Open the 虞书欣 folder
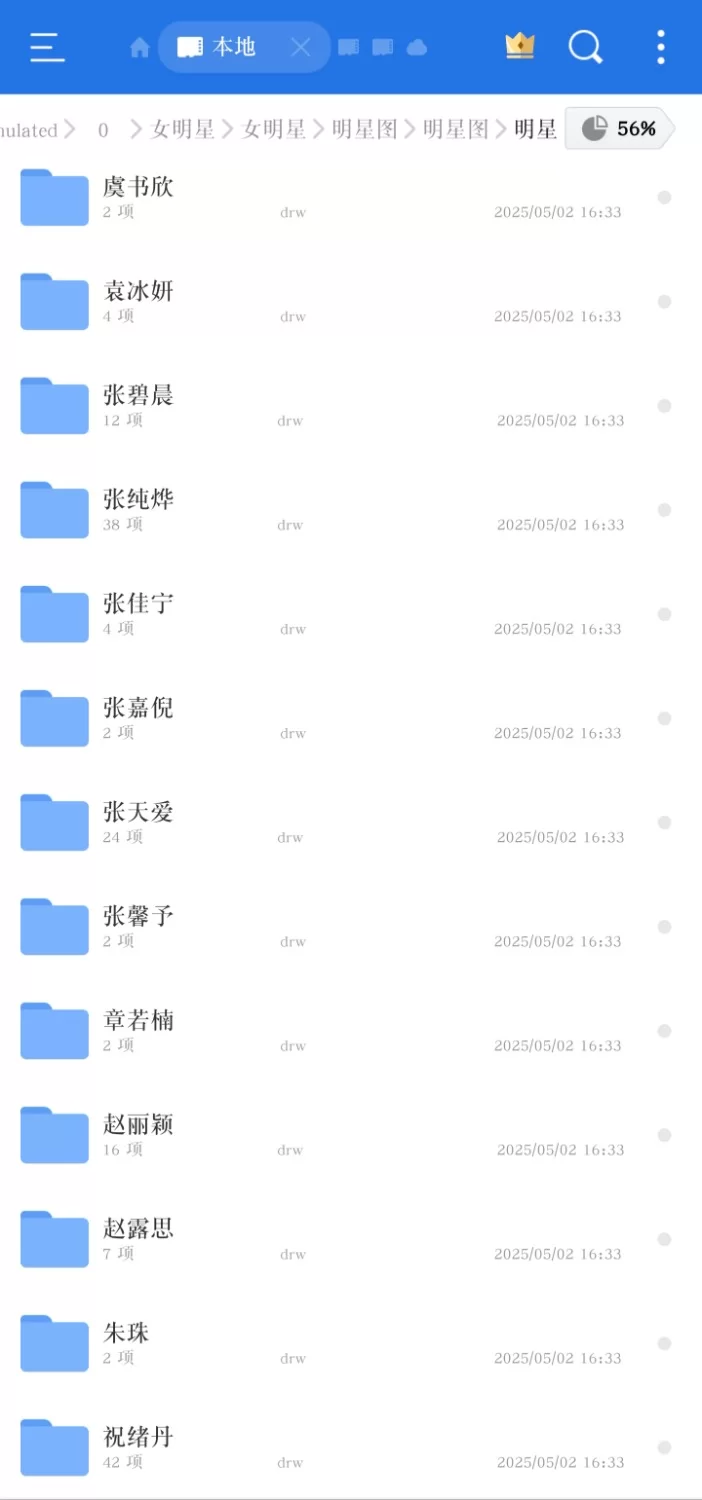Viewport: 702px width, 1500px height. 138,197
